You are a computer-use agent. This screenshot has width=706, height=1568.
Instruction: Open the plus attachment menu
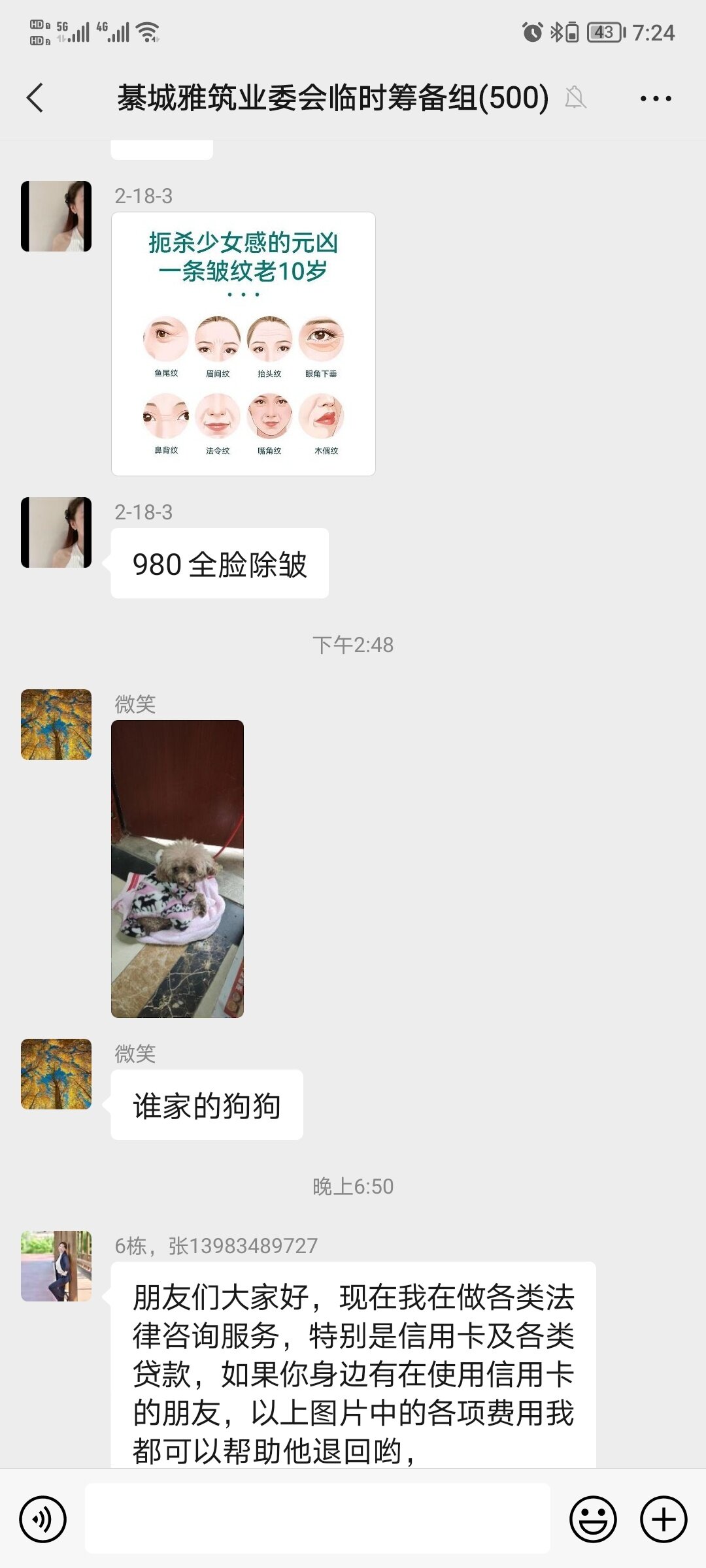(663, 1519)
